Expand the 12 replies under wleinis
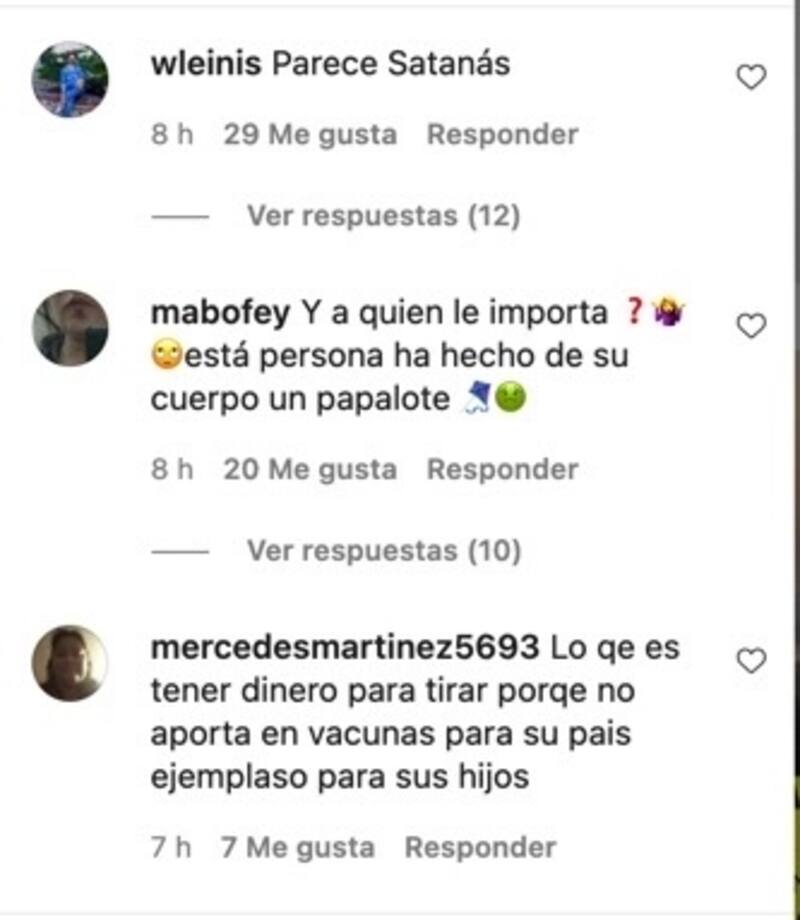The image size is (800, 920). tap(383, 215)
